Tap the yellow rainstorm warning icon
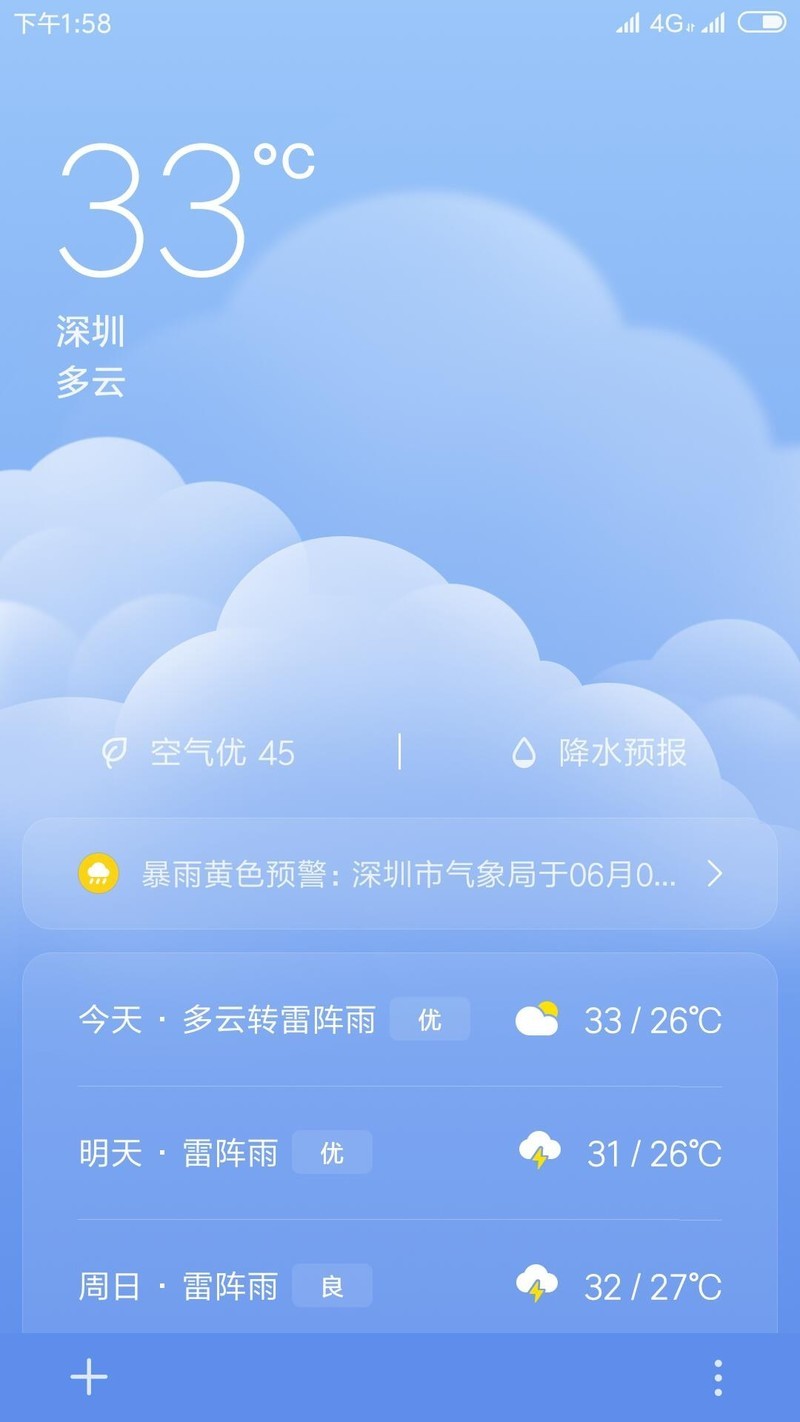This screenshot has width=800, height=1422. click(97, 873)
